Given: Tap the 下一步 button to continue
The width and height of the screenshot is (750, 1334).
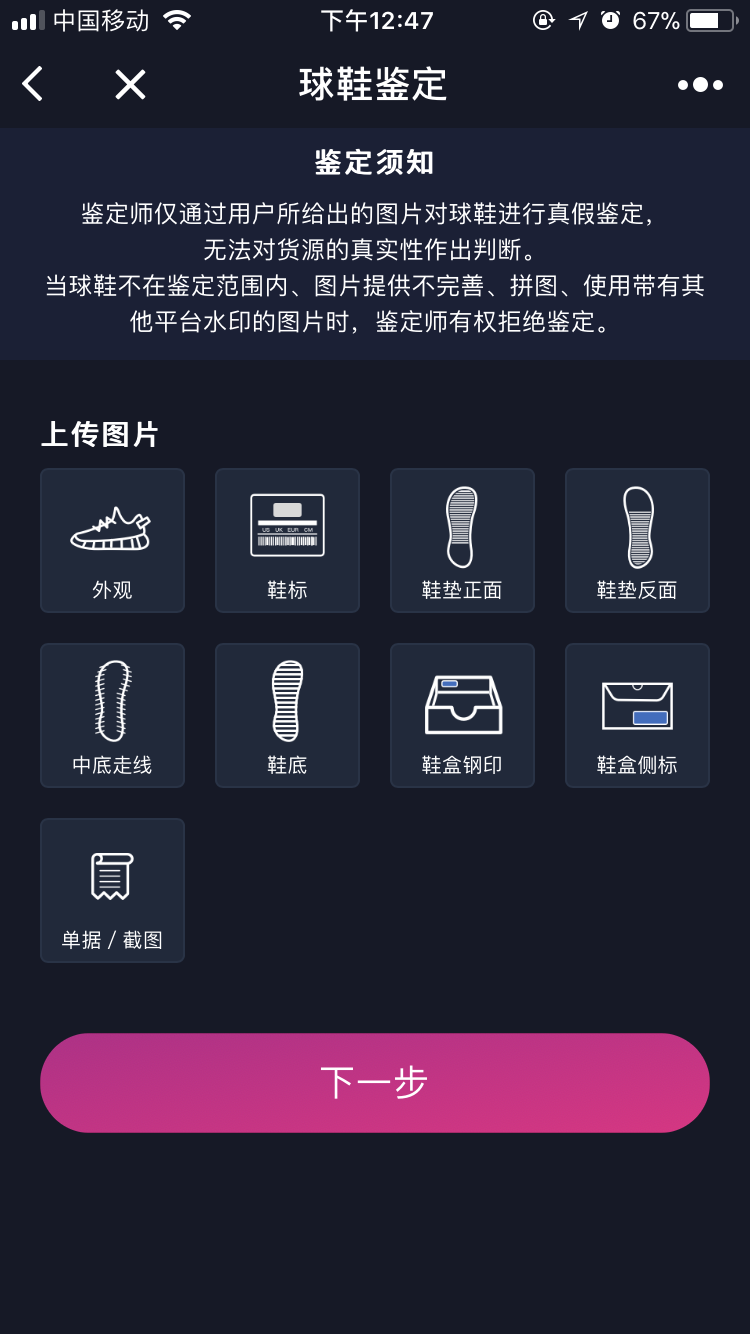Looking at the screenshot, I should click(375, 1083).
